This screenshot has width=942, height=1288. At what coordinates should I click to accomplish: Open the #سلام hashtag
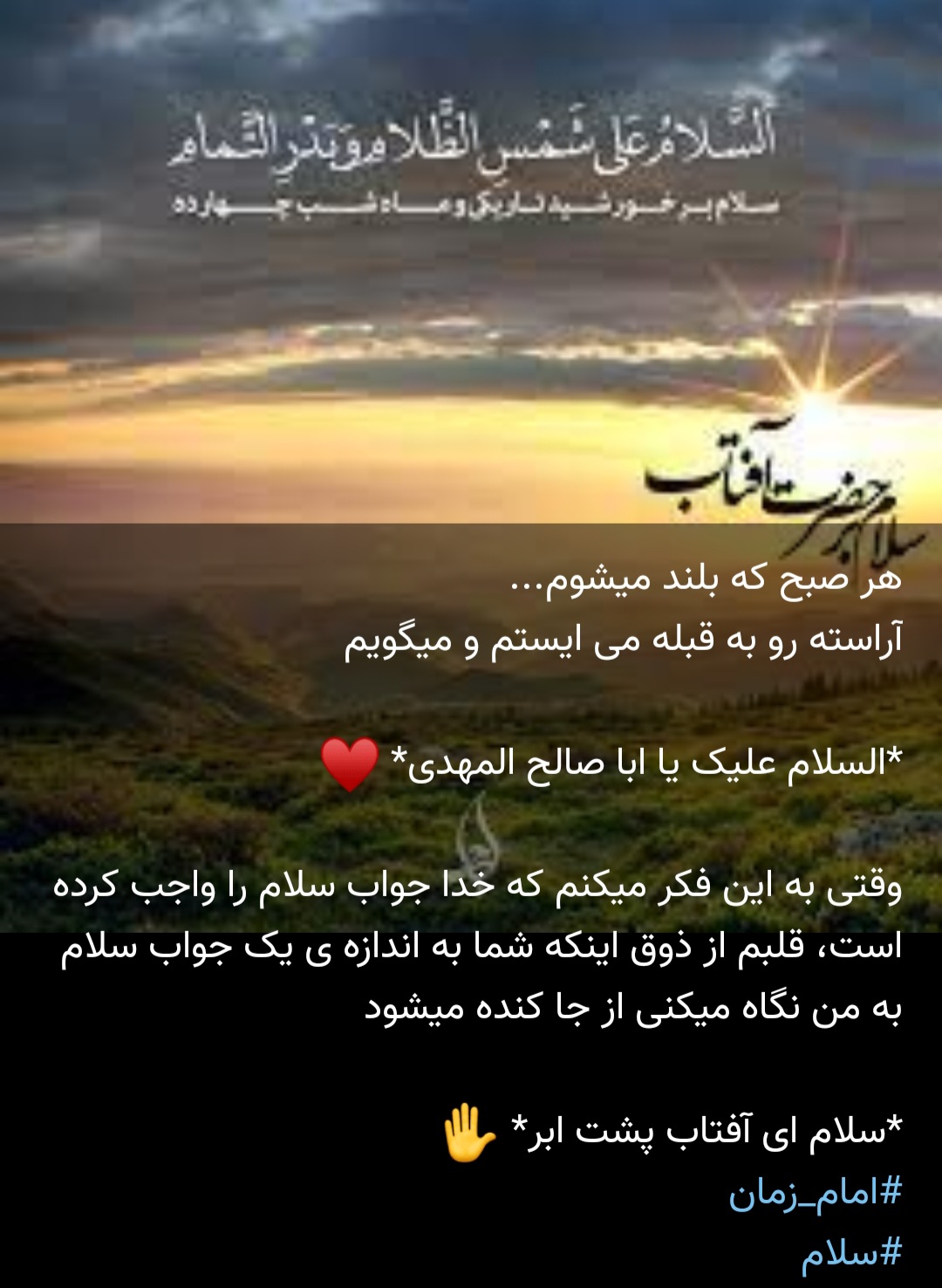coord(851,1253)
